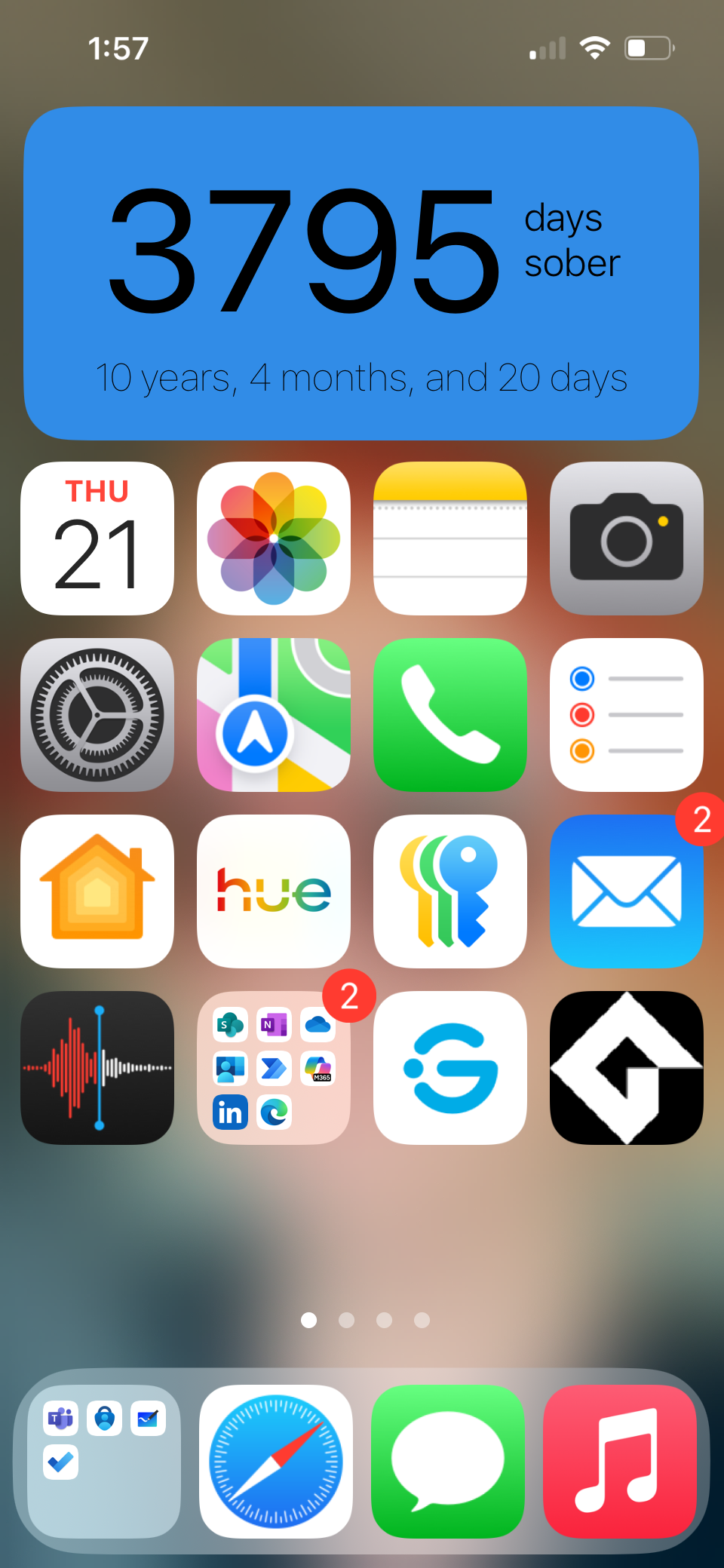Open the Phone app
Viewport: 724px width, 1568px height.
tap(450, 715)
